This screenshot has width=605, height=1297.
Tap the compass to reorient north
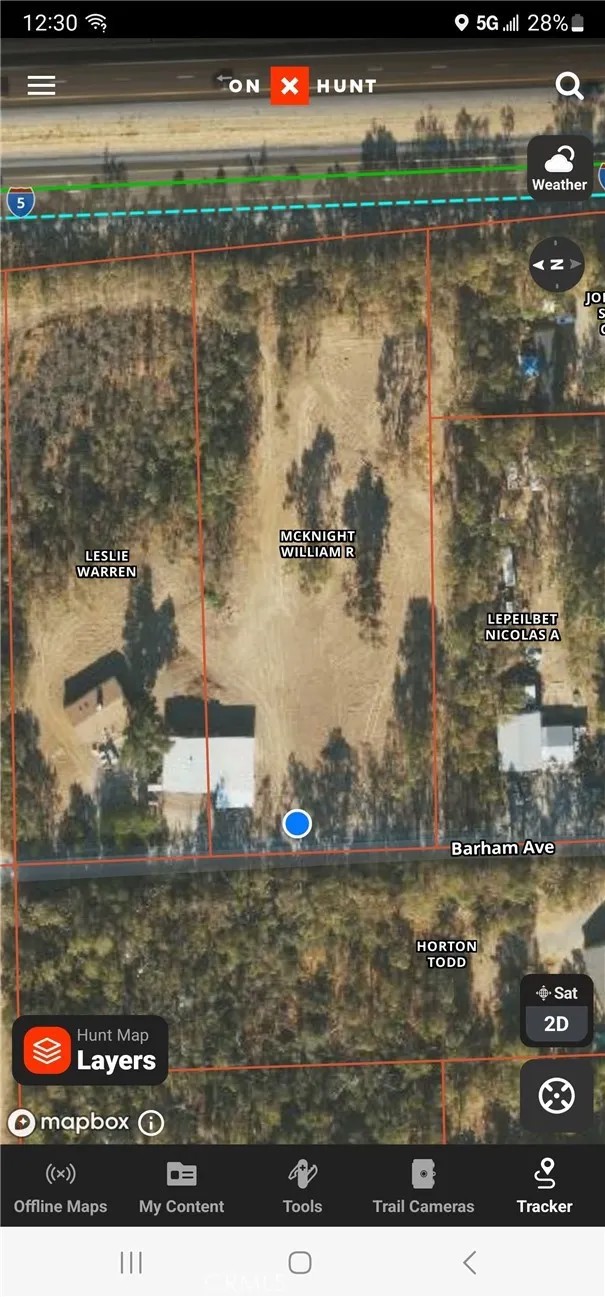pyautogui.click(x=556, y=265)
